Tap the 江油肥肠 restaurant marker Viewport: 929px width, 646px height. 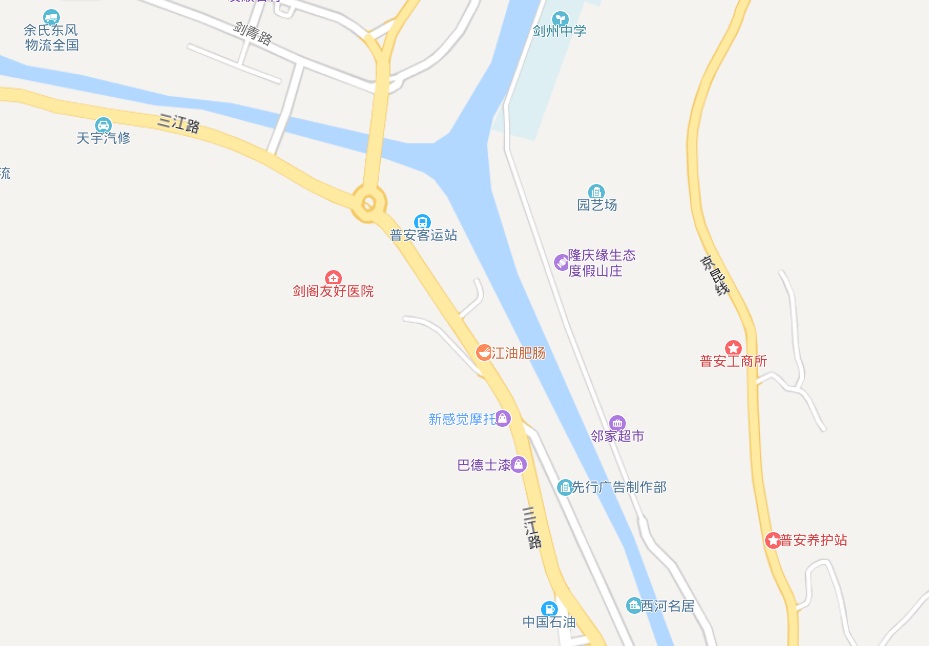coord(483,352)
